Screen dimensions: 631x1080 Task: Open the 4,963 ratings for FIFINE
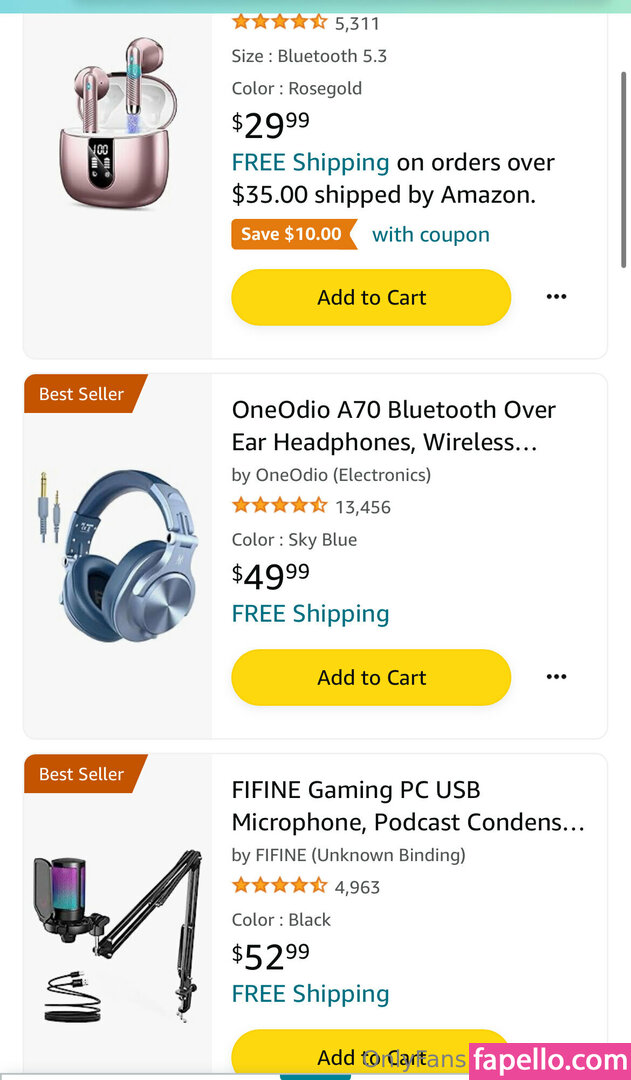coord(357,887)
